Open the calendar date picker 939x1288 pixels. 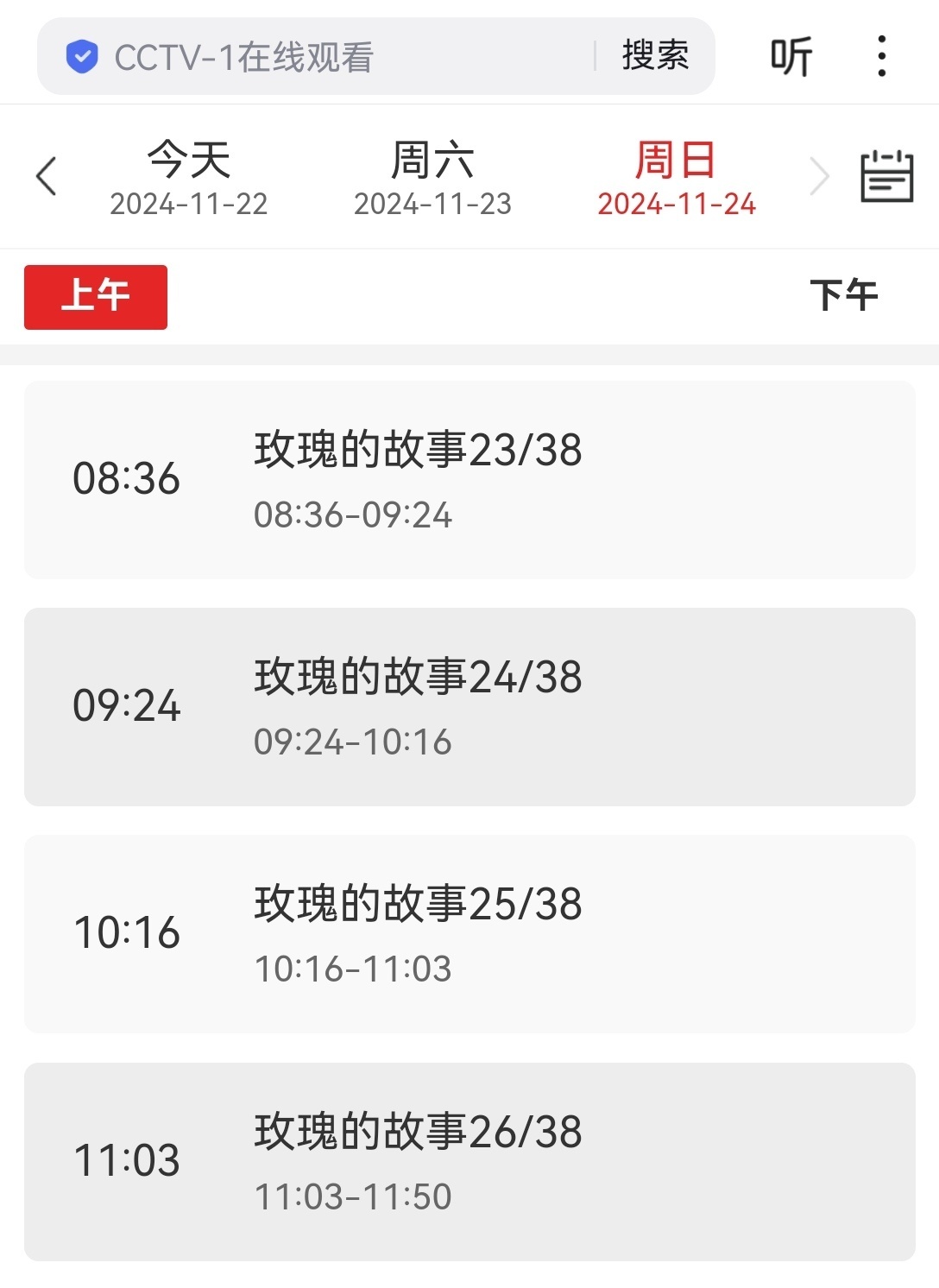(887, 176)
